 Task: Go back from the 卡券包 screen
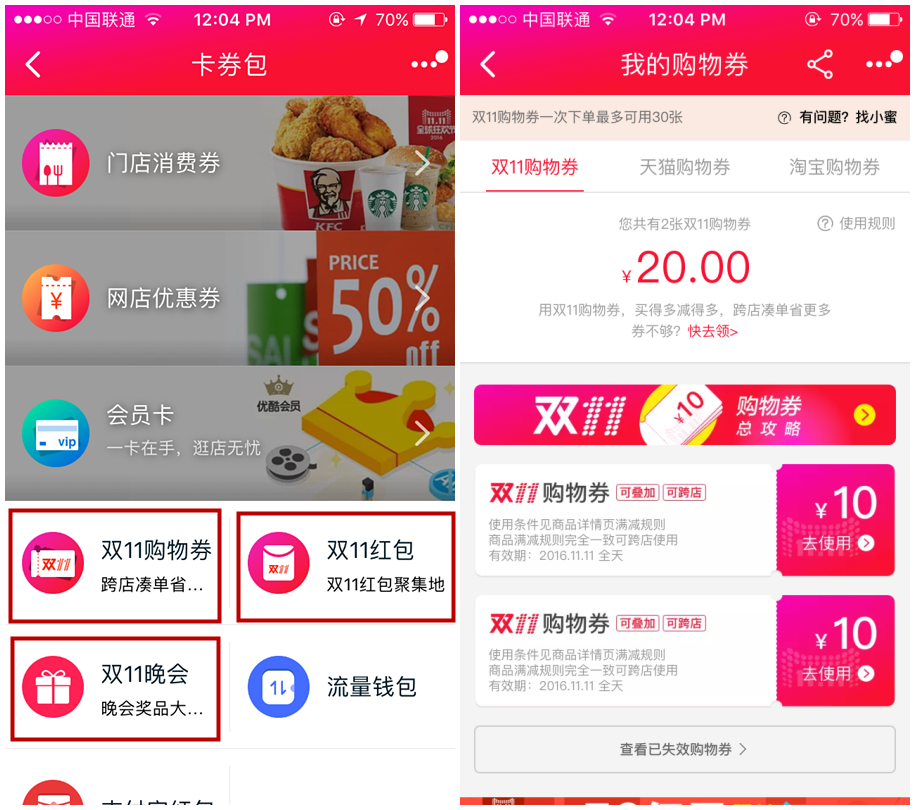click(x=33, y=65)
